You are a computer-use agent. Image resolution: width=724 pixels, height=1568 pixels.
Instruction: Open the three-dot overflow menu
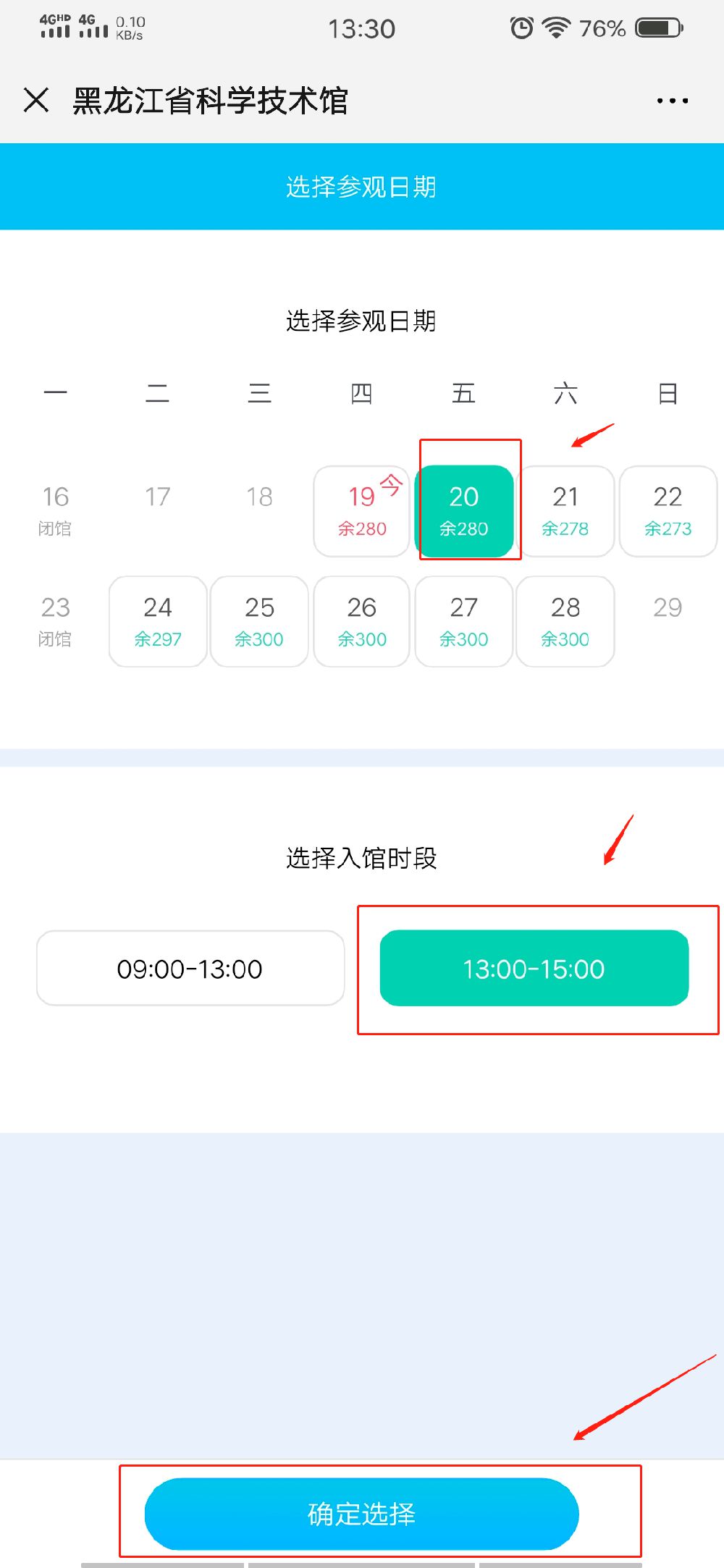click(672, 101)
